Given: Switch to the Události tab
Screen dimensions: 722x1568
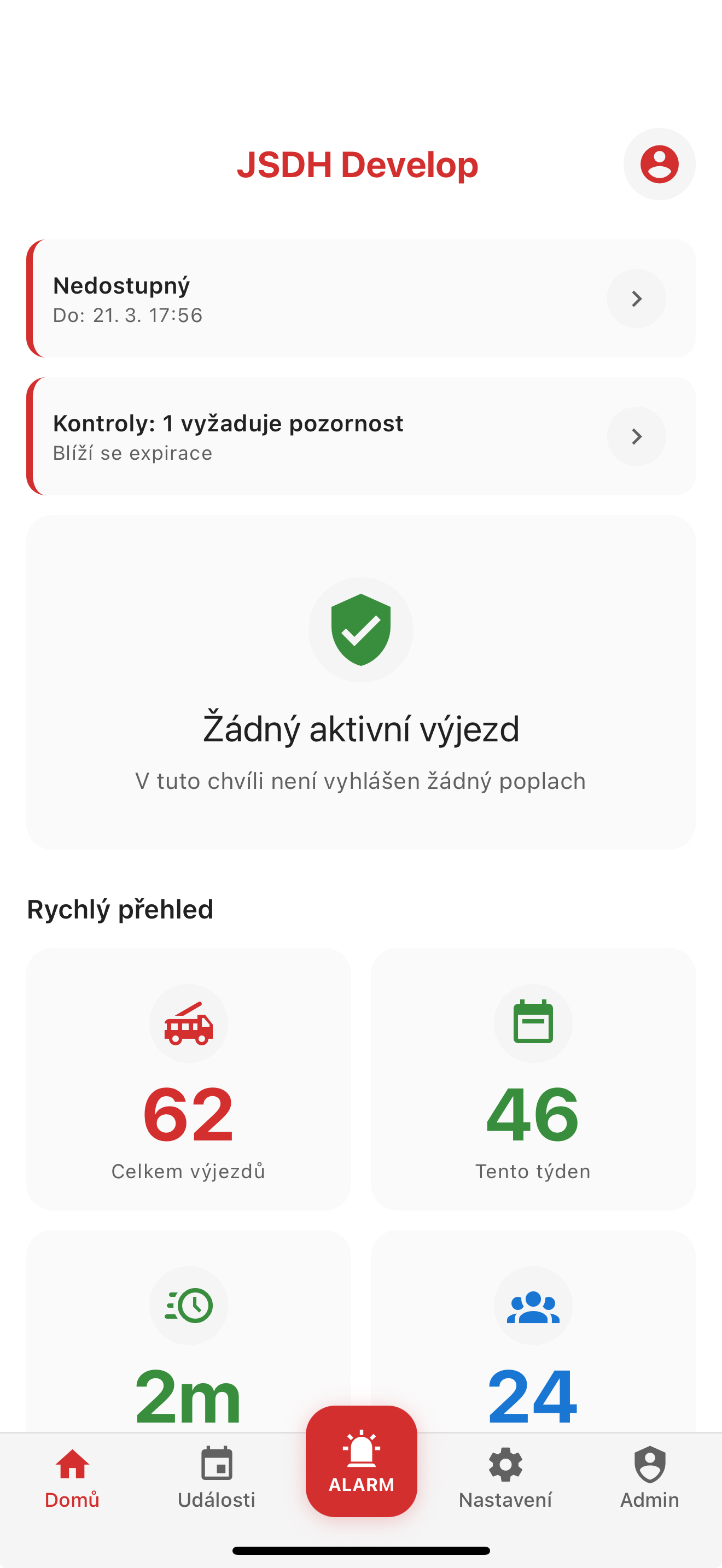Looking at the screenshot, I should pos(217,1479).
